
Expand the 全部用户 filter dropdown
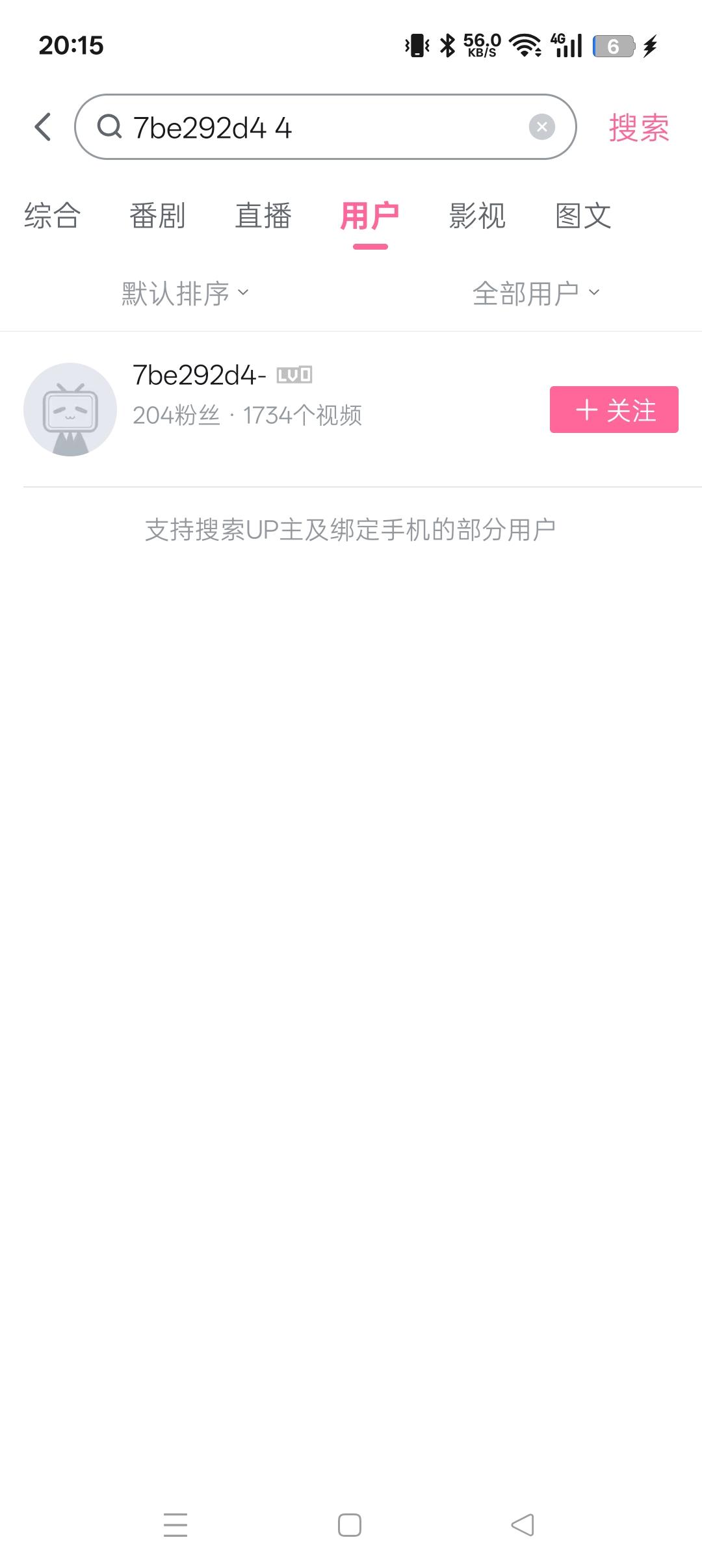pyautogui.click(x=536, y=293)
